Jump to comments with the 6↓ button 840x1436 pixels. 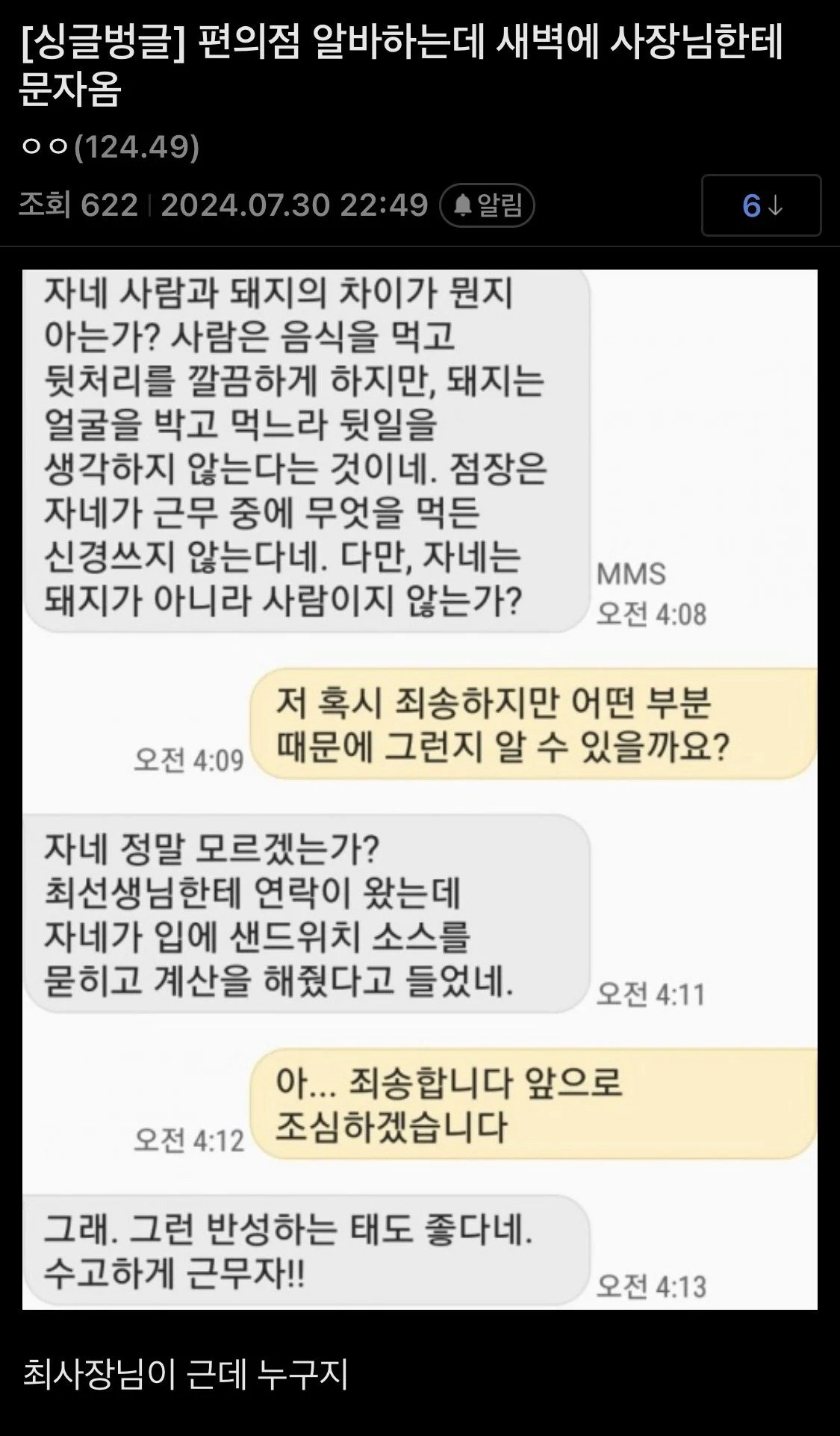(761, 205)
